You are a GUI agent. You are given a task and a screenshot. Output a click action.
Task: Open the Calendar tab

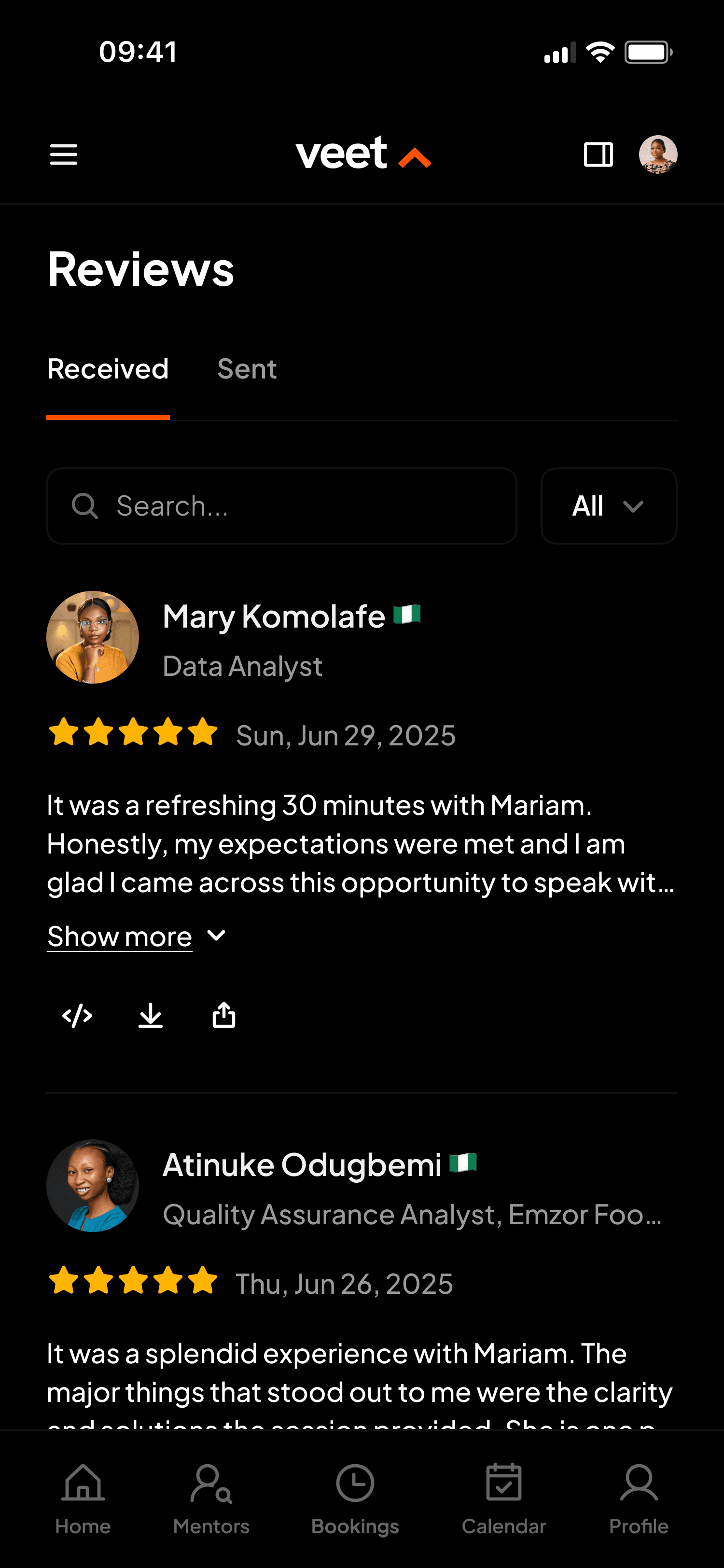pos(504,1499)
